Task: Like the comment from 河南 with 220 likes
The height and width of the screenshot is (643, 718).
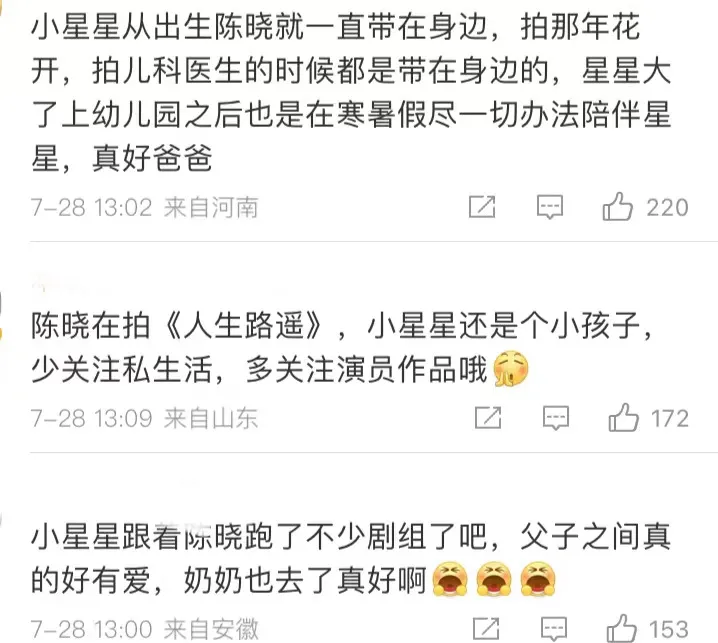Action: click(619, 207)
